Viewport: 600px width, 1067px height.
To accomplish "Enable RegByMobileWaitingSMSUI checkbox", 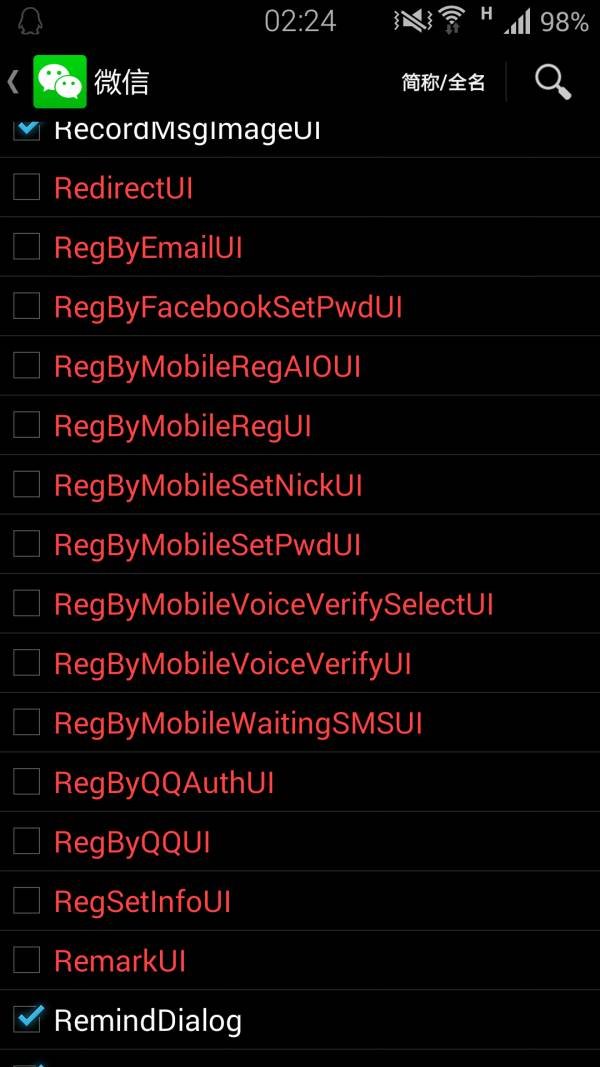I will [x=27, y=722].
